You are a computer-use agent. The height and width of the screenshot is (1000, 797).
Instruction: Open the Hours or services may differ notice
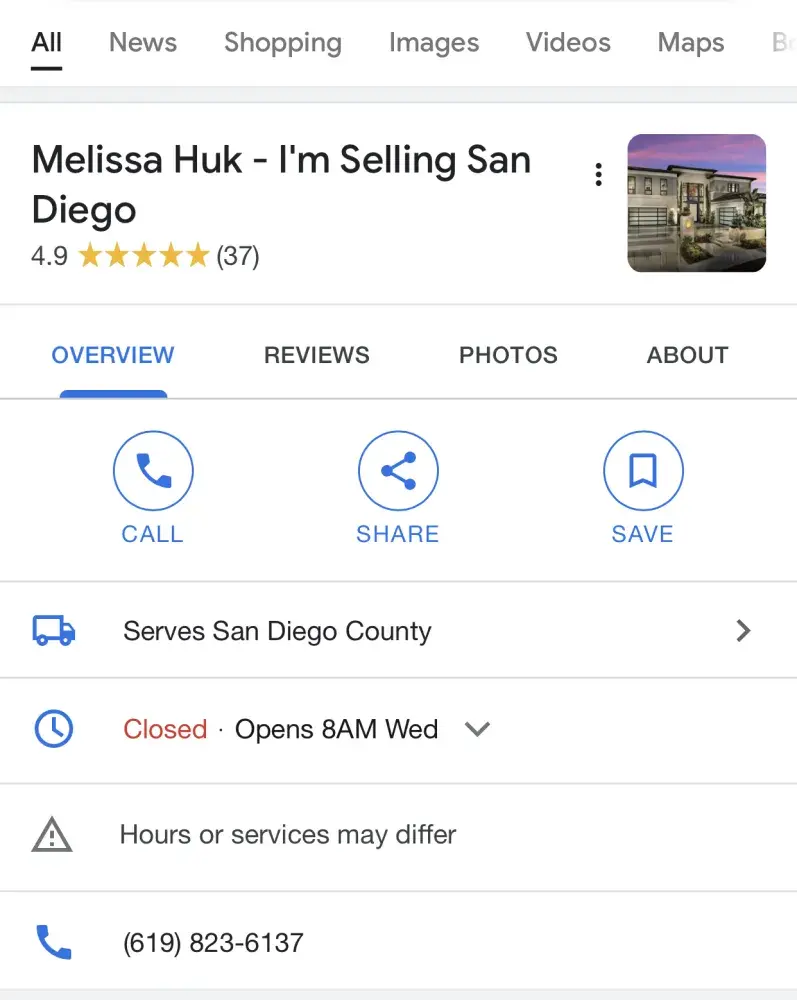(287, 835)
